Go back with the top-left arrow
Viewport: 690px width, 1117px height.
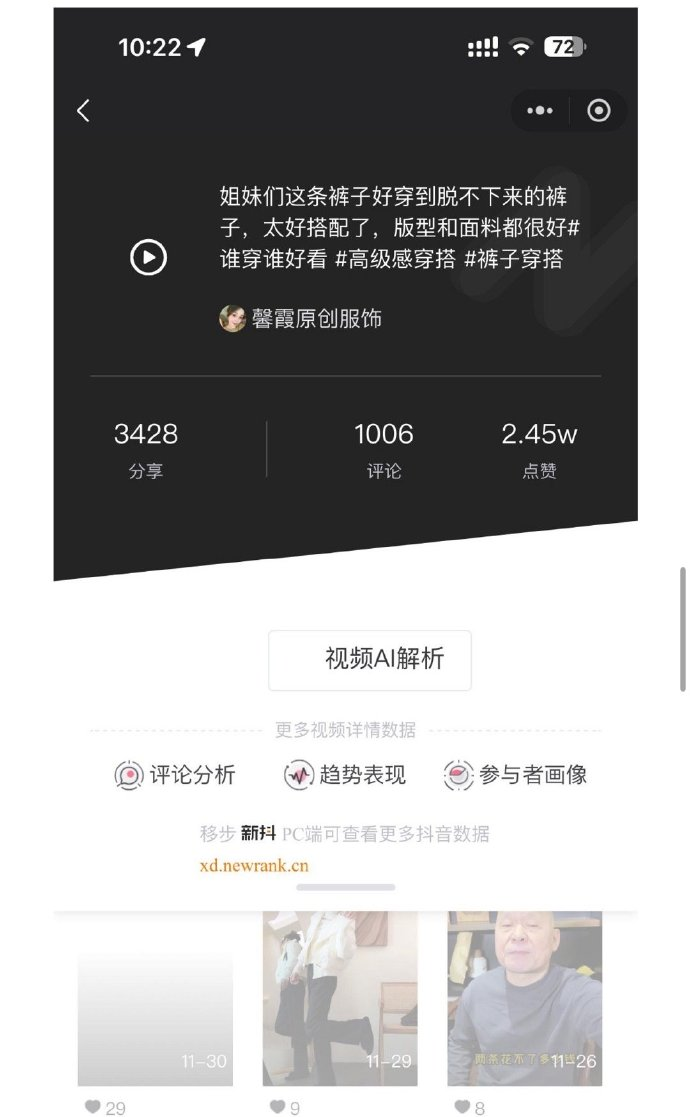click(83, 110)
